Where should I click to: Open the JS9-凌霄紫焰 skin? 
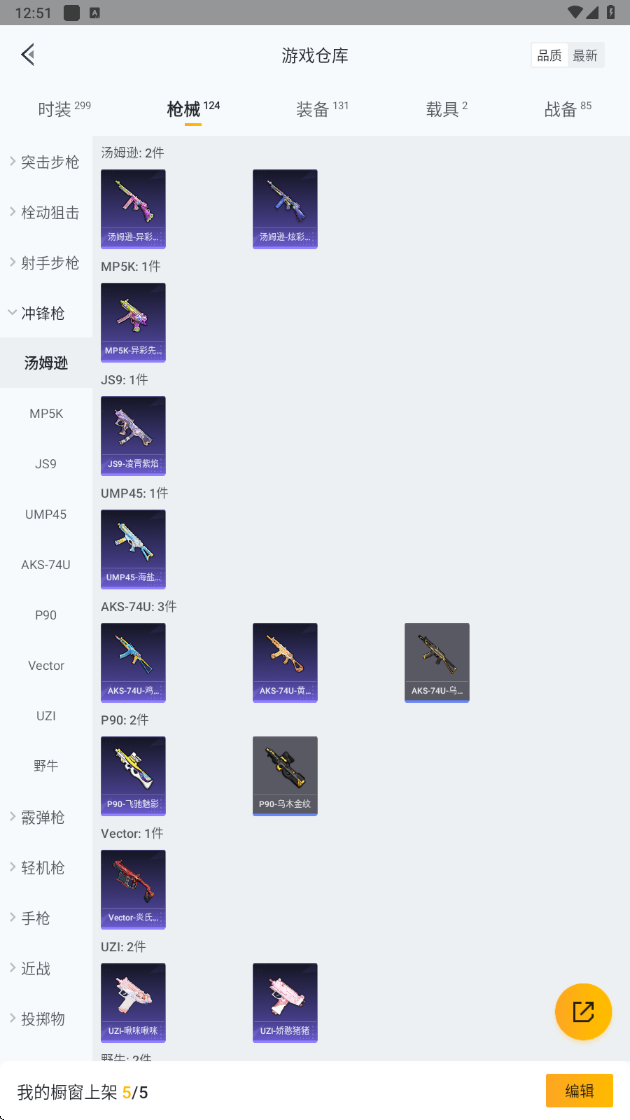coord(133,435)
